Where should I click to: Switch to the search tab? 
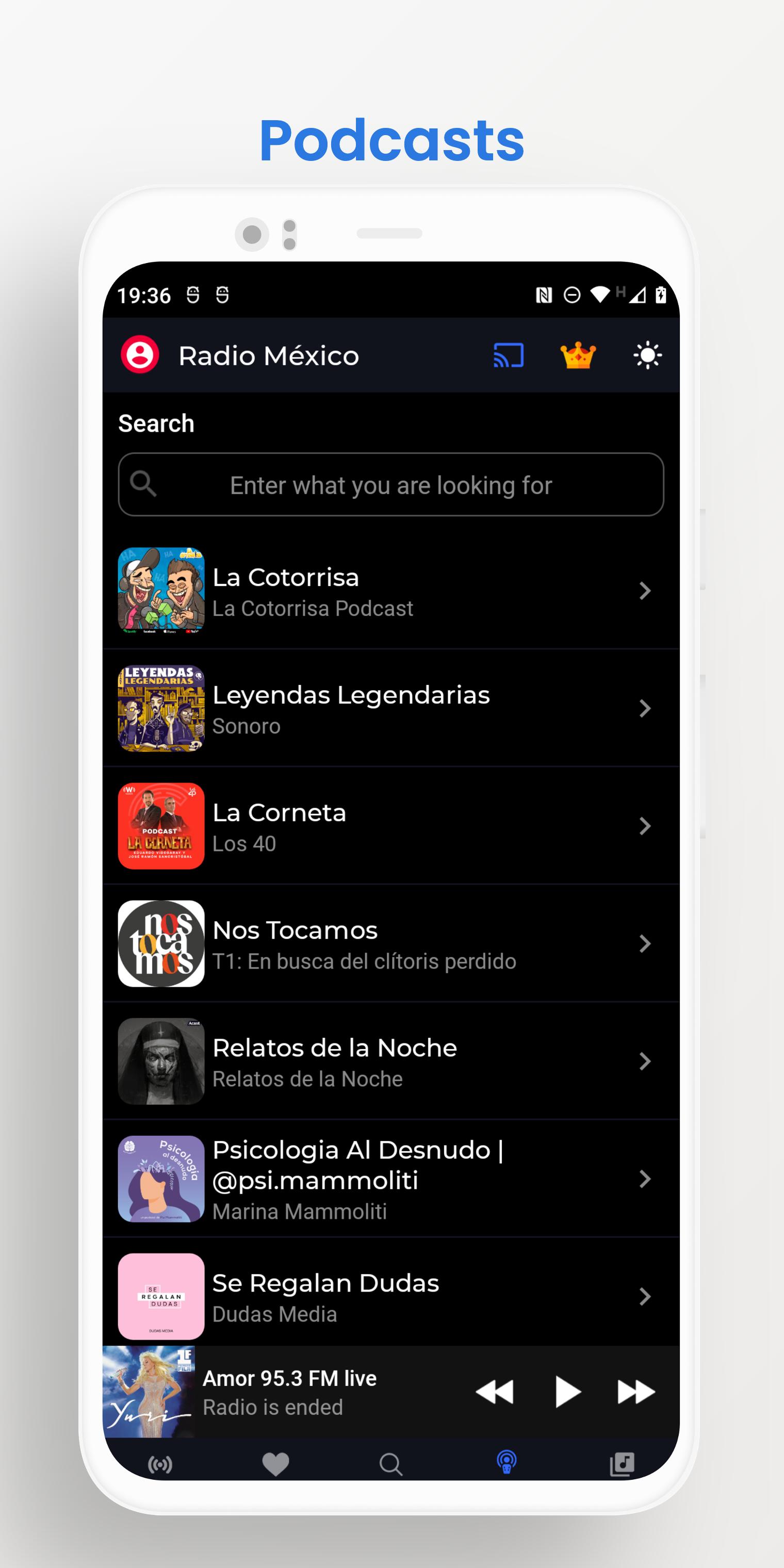(391, 1464)
